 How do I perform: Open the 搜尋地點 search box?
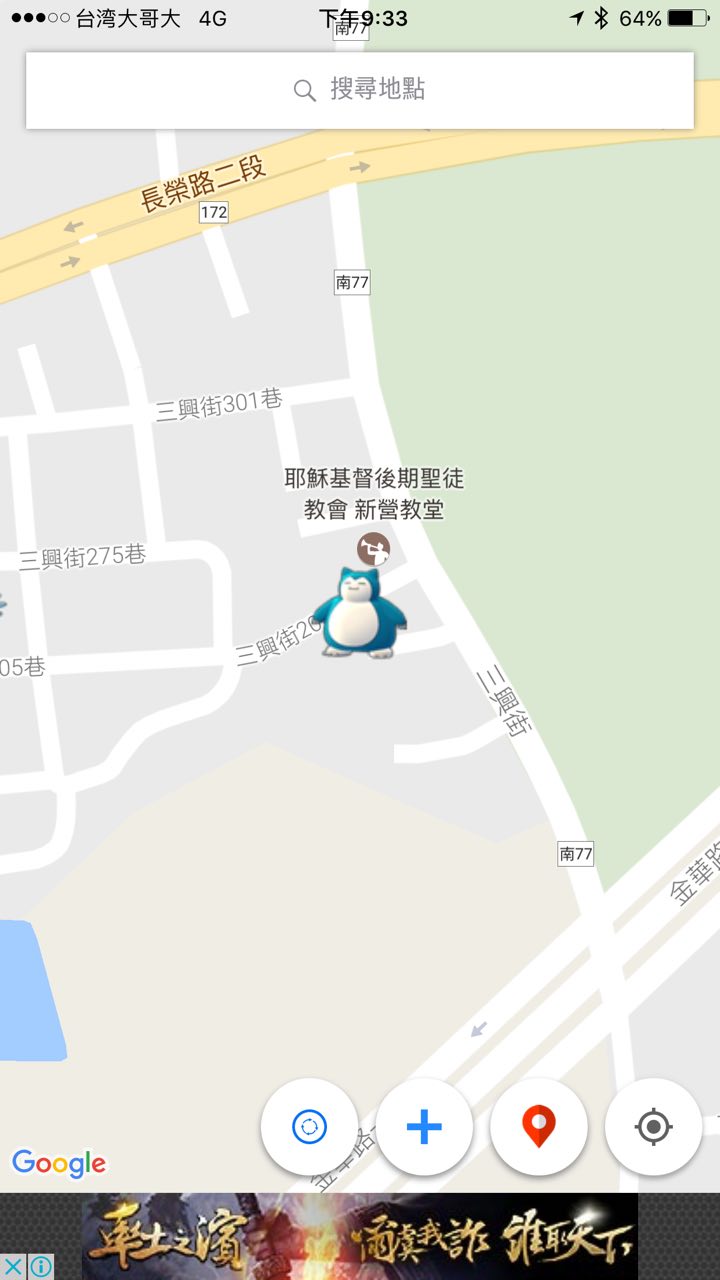[360, 90]
